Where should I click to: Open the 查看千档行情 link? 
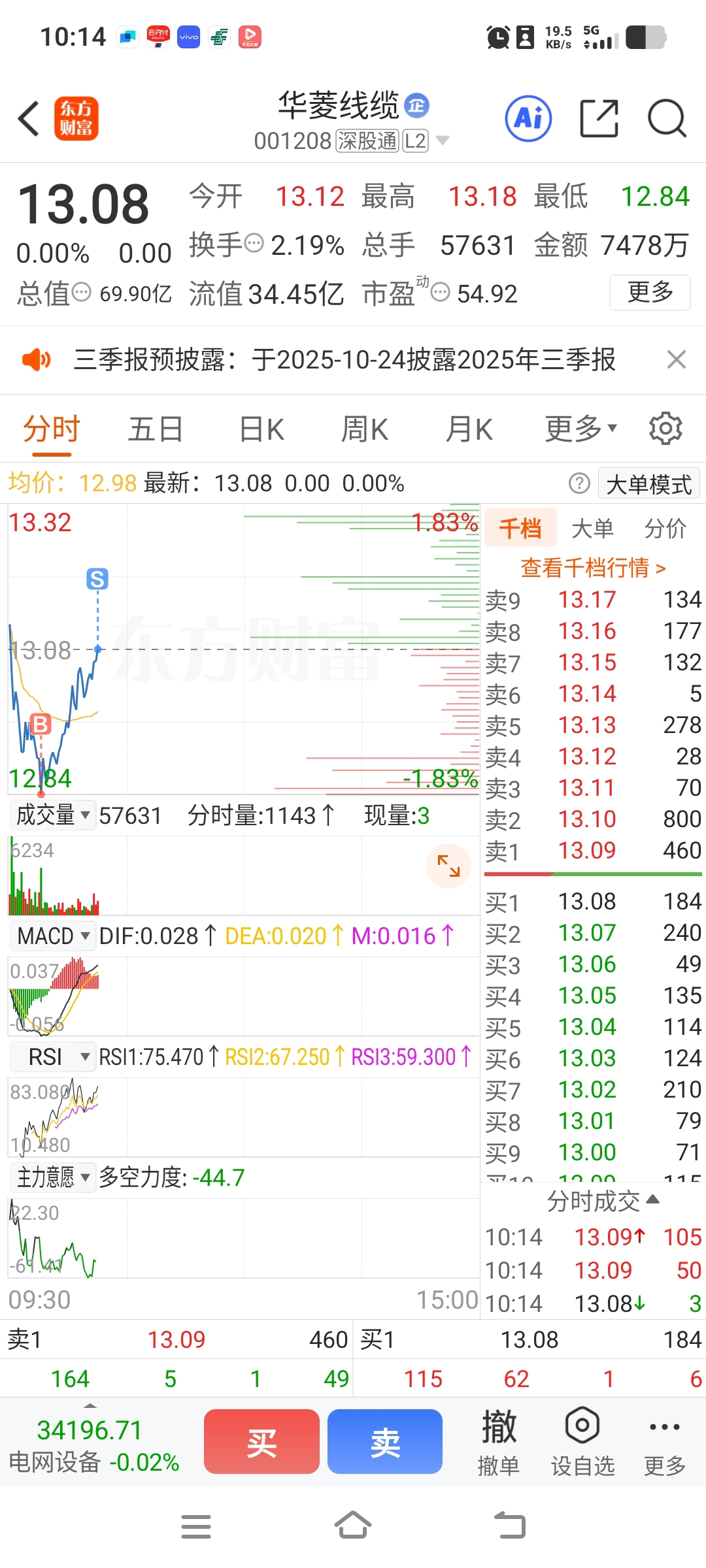tap(592, 568)
